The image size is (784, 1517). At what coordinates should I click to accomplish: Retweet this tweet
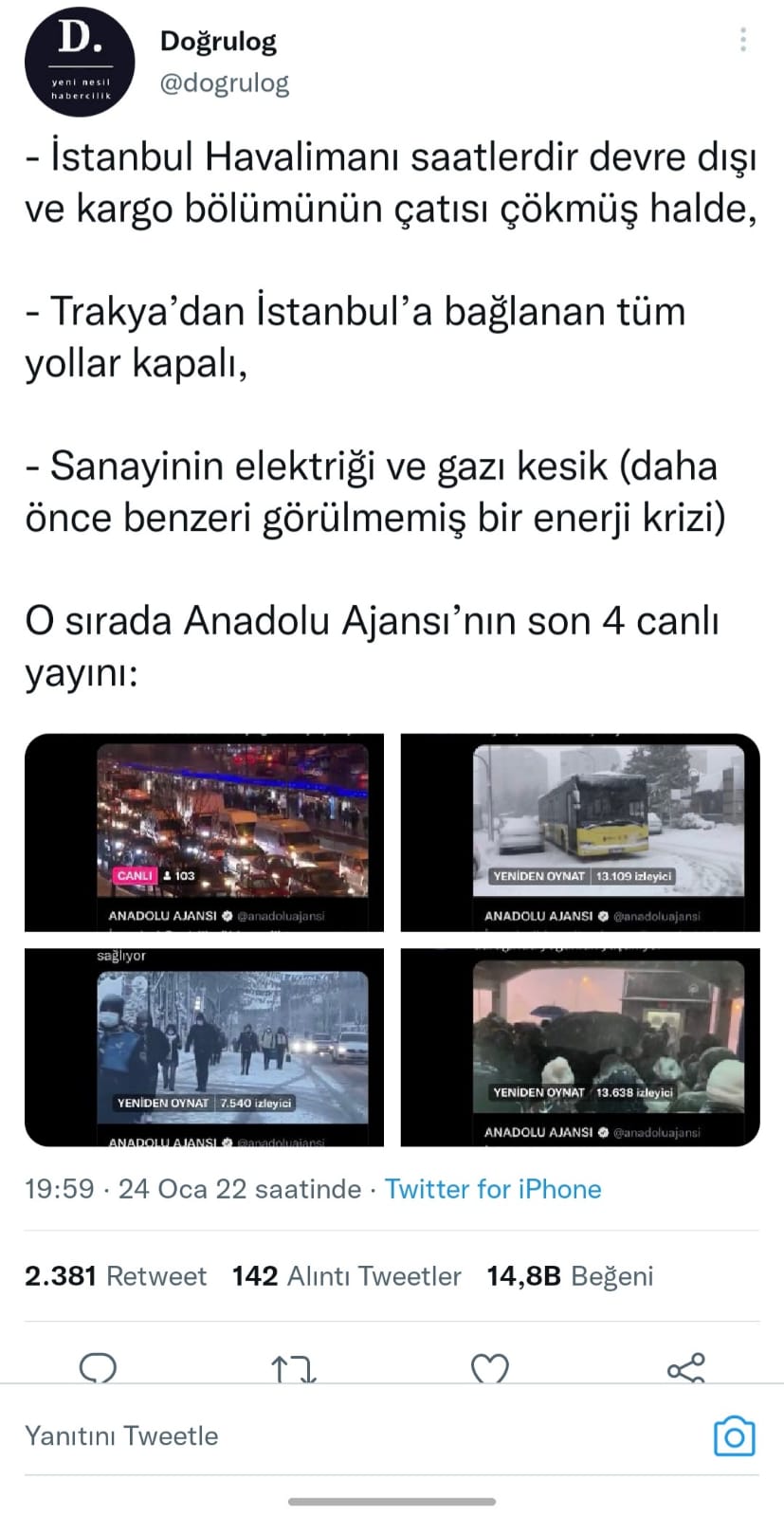293,1368
